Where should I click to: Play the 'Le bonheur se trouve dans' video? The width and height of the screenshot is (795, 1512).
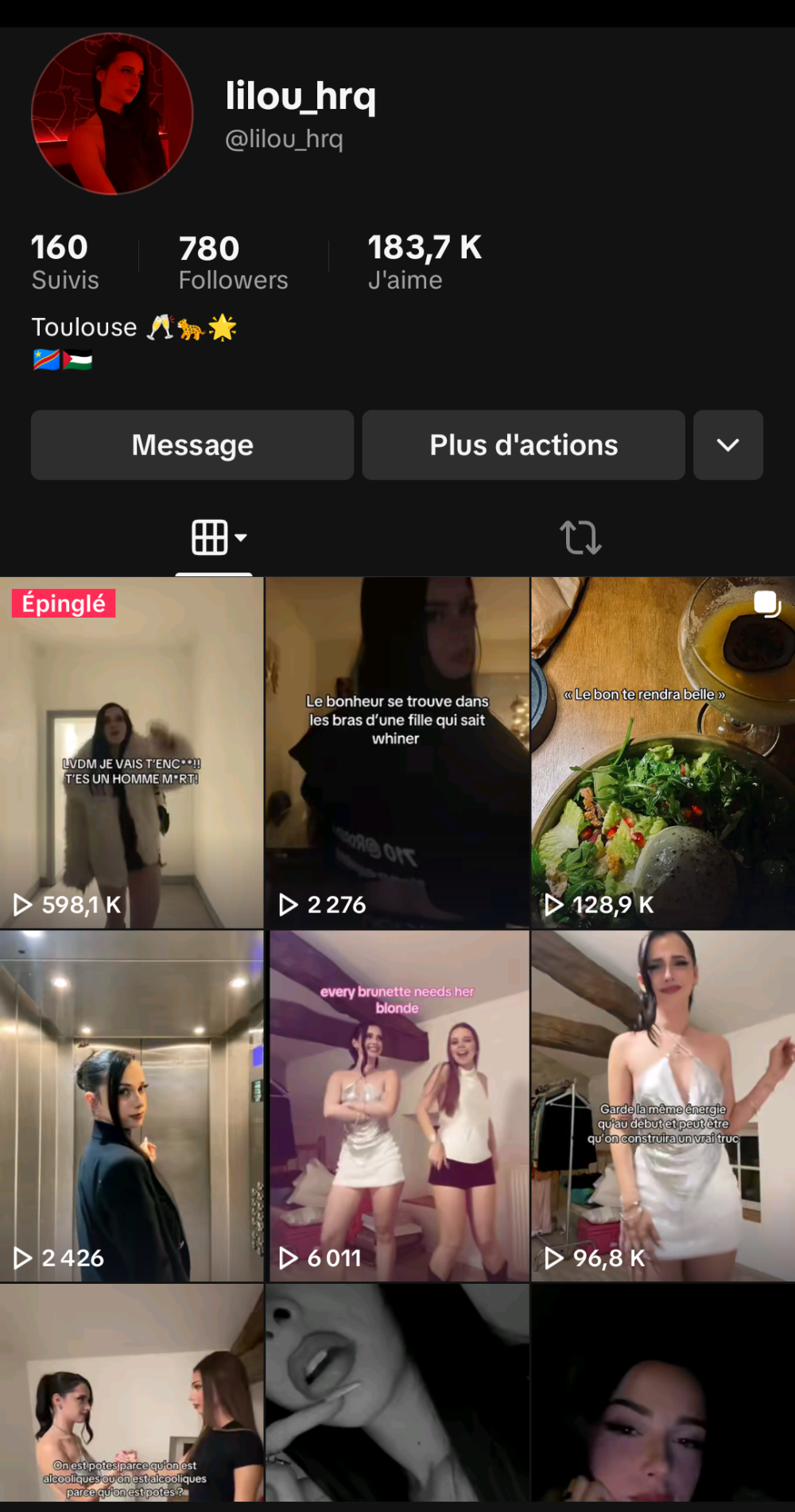397,753
